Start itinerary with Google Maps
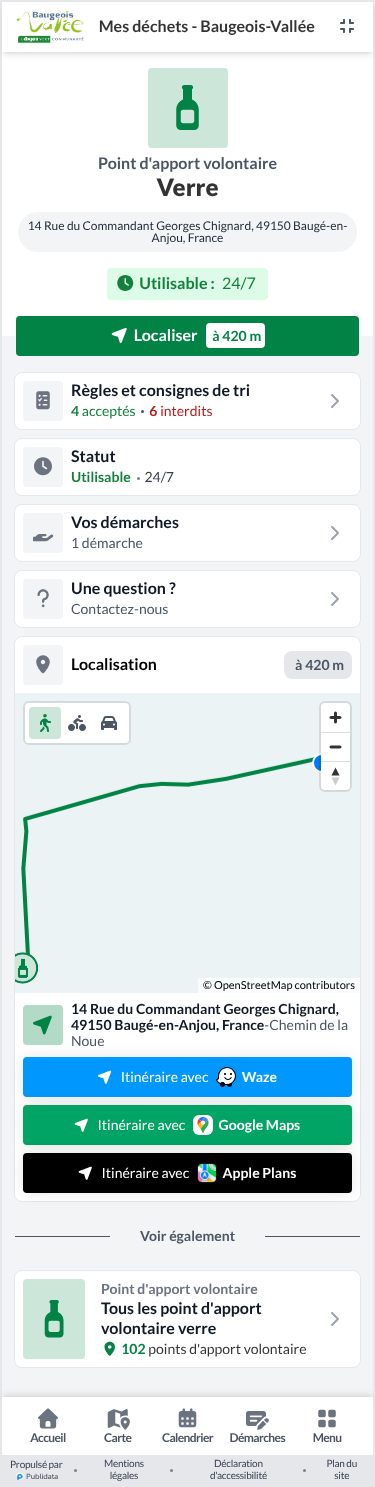The width and height of the screenshot is (375, 1487). click(x=187, y=1125)
